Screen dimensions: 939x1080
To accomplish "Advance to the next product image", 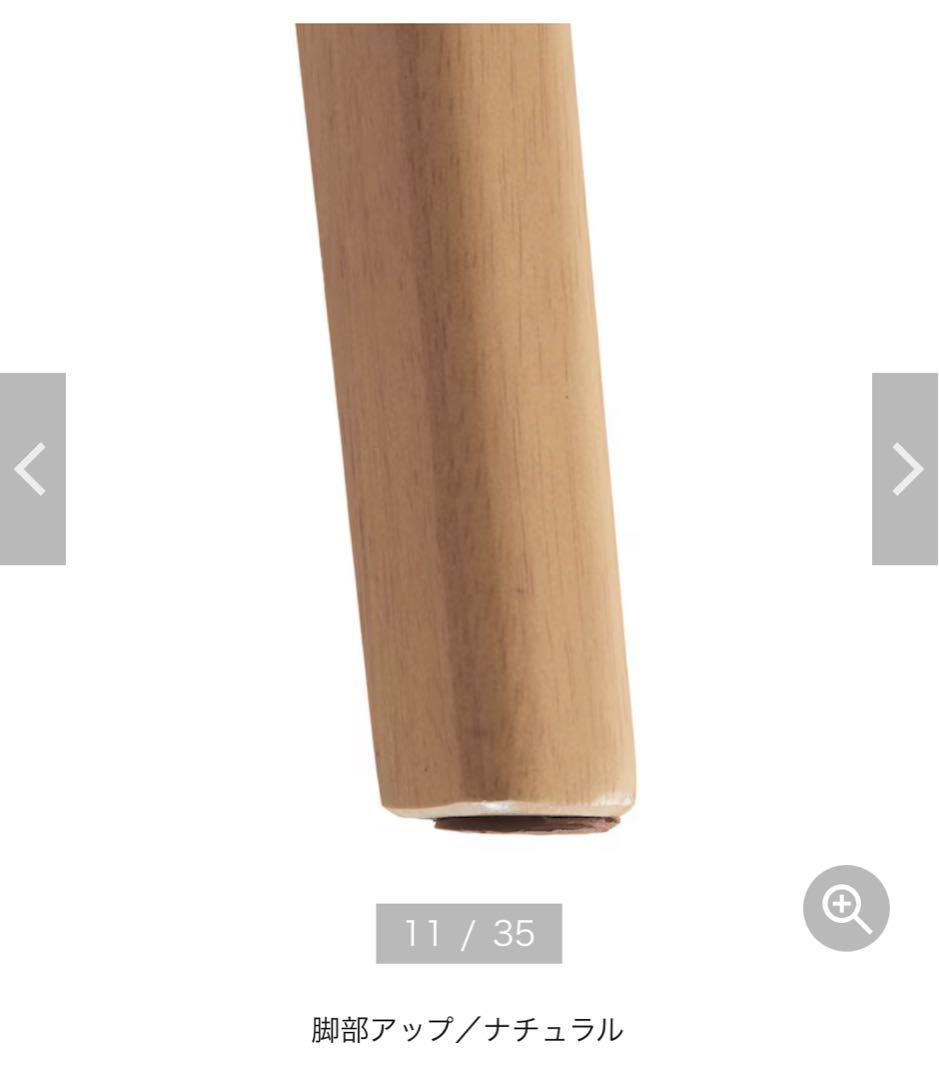I will point(905,469).
